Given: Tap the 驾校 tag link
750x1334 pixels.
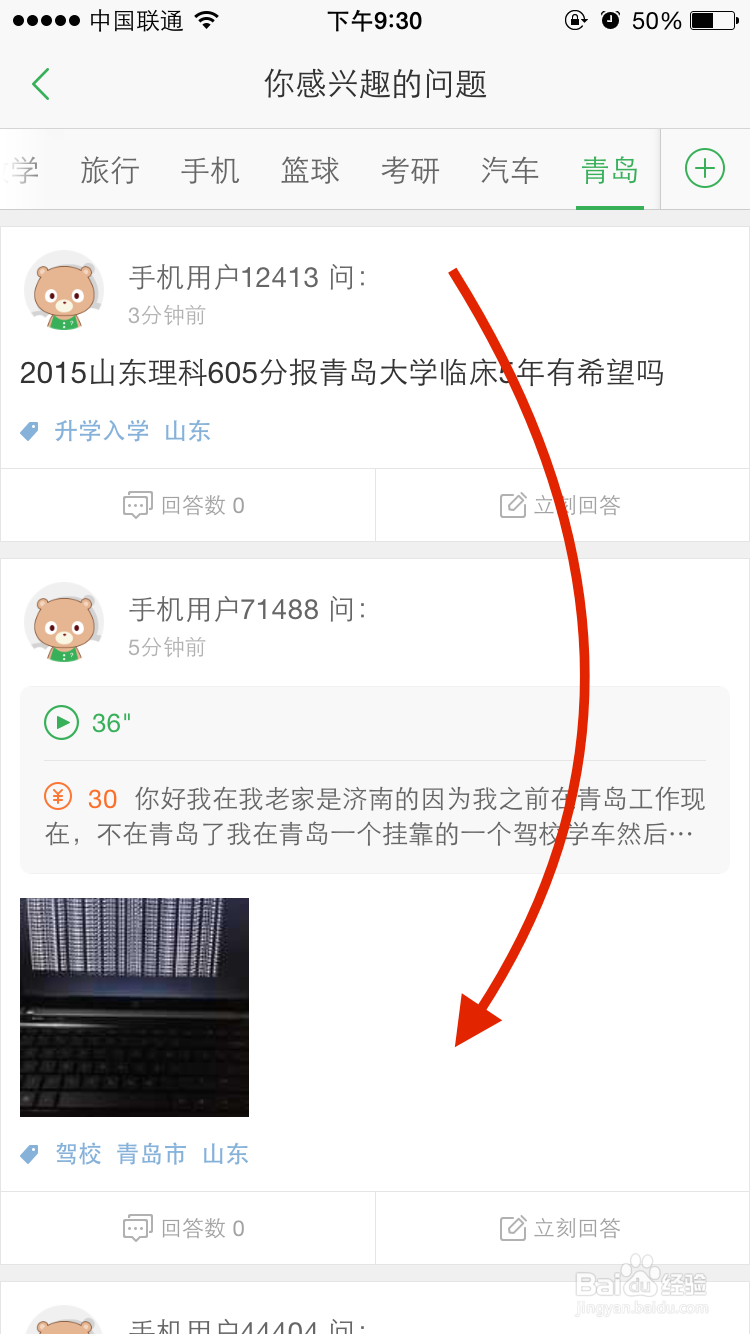Looking at the screenshot, I should 78,1154.
